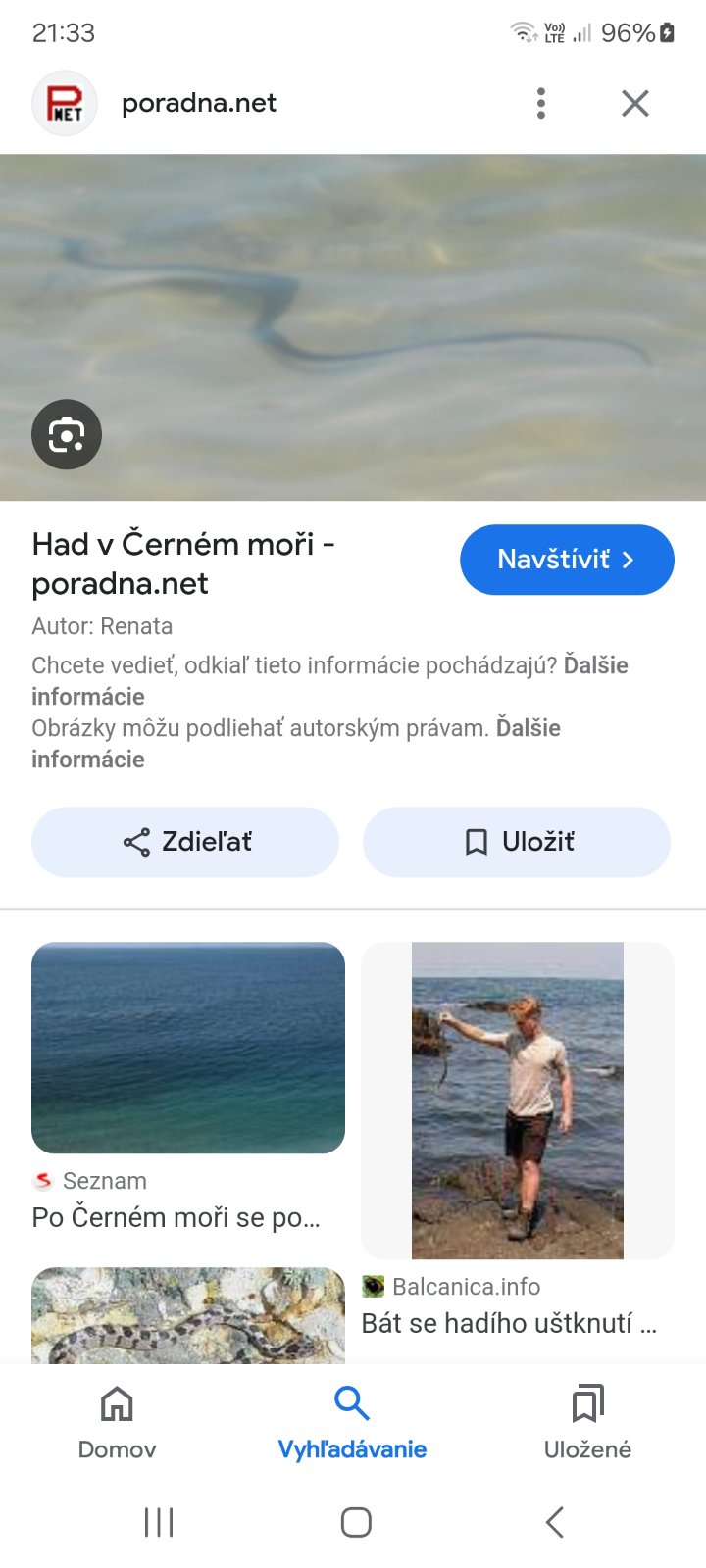
Task: Close the poradna.net image viewer
Action: [635, 103]
